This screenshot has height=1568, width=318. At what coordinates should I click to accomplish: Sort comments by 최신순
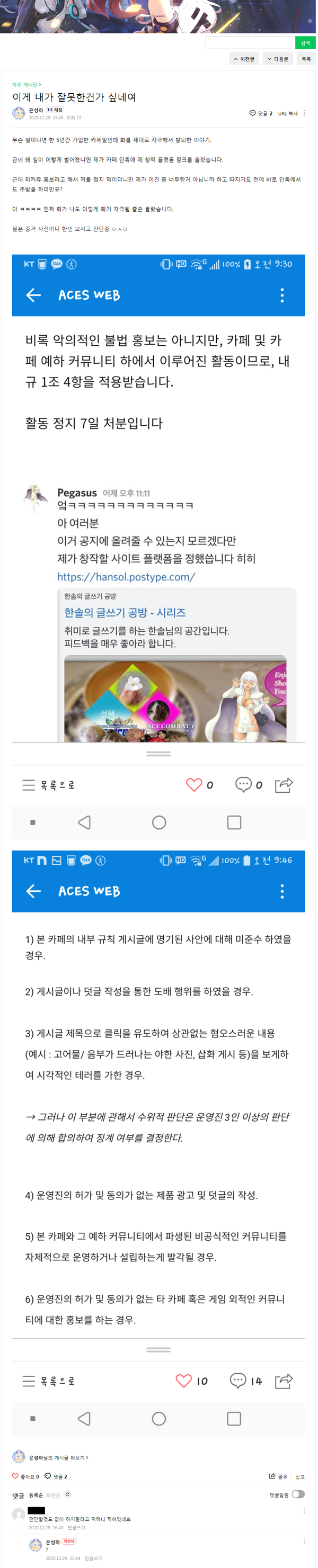coord(53,1494)
